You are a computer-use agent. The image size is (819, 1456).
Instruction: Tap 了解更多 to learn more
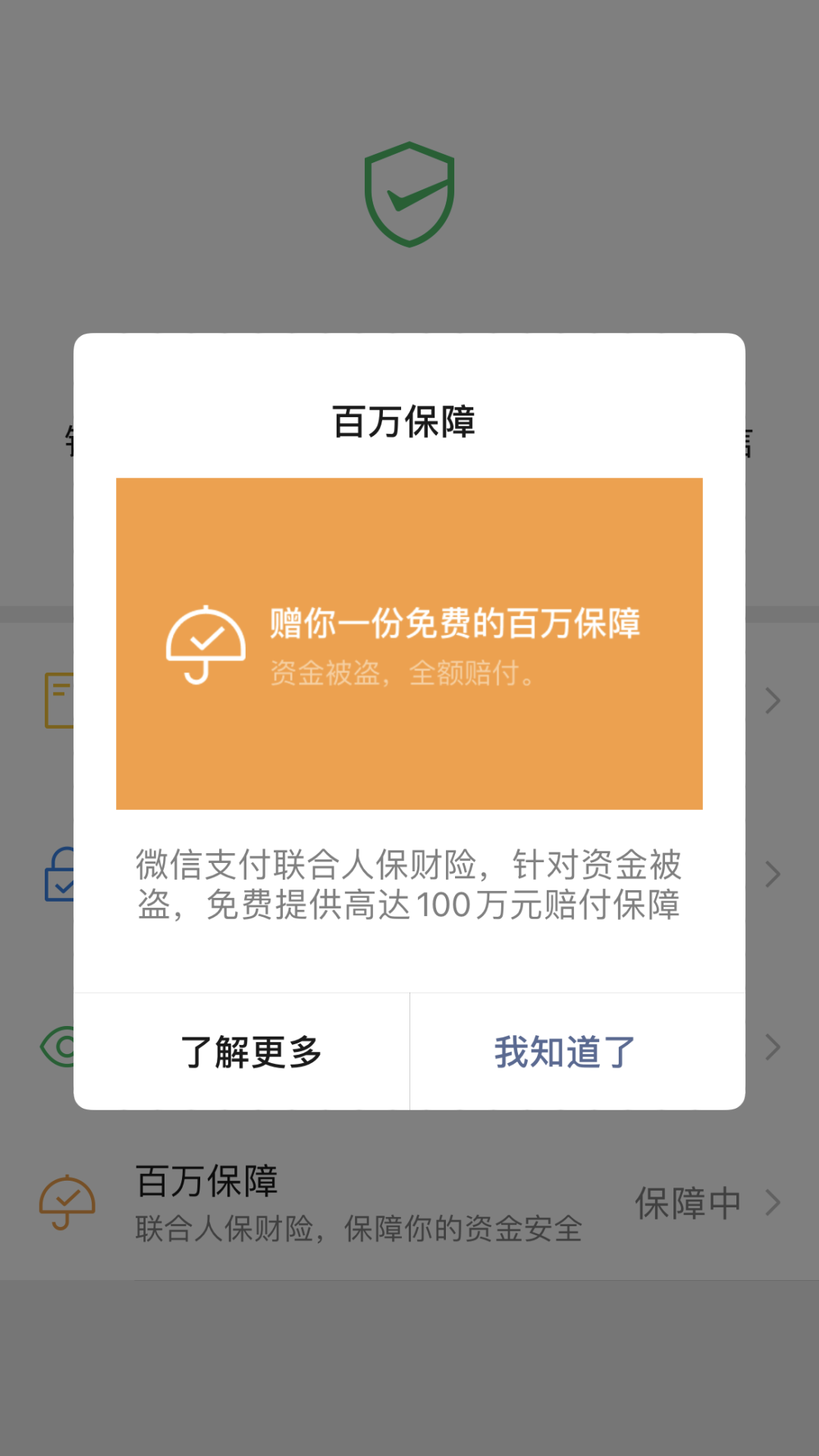pyautogui.click(x=250, y=1052)
